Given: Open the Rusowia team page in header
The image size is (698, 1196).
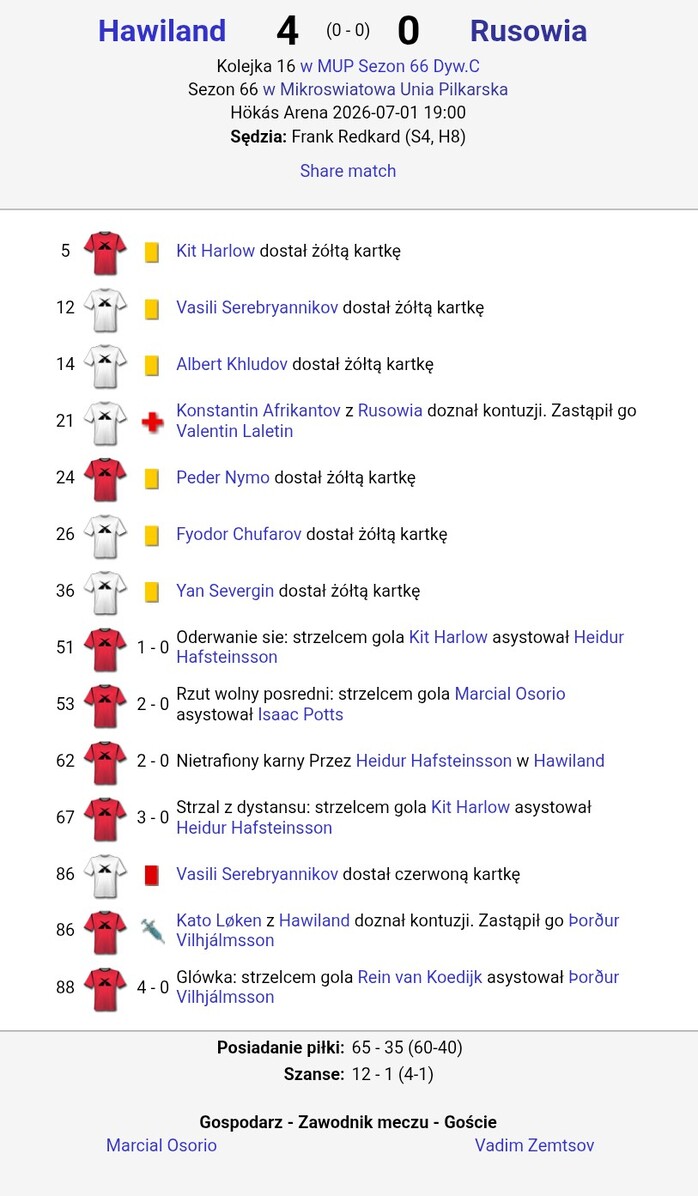Looking at the screenshot, I should pyautogui.click(x=529, y=31).
